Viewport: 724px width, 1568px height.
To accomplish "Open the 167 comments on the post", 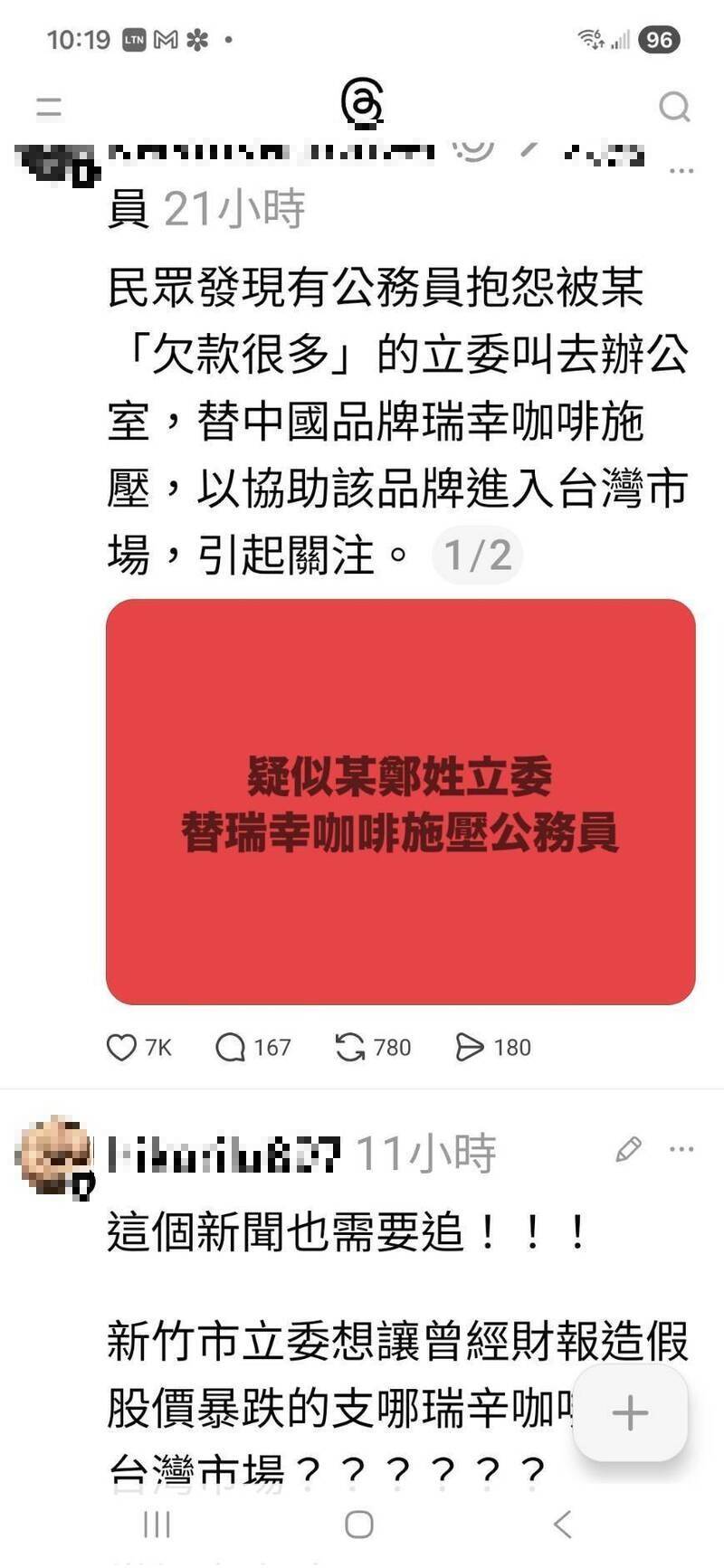I will pos(231,1047).
